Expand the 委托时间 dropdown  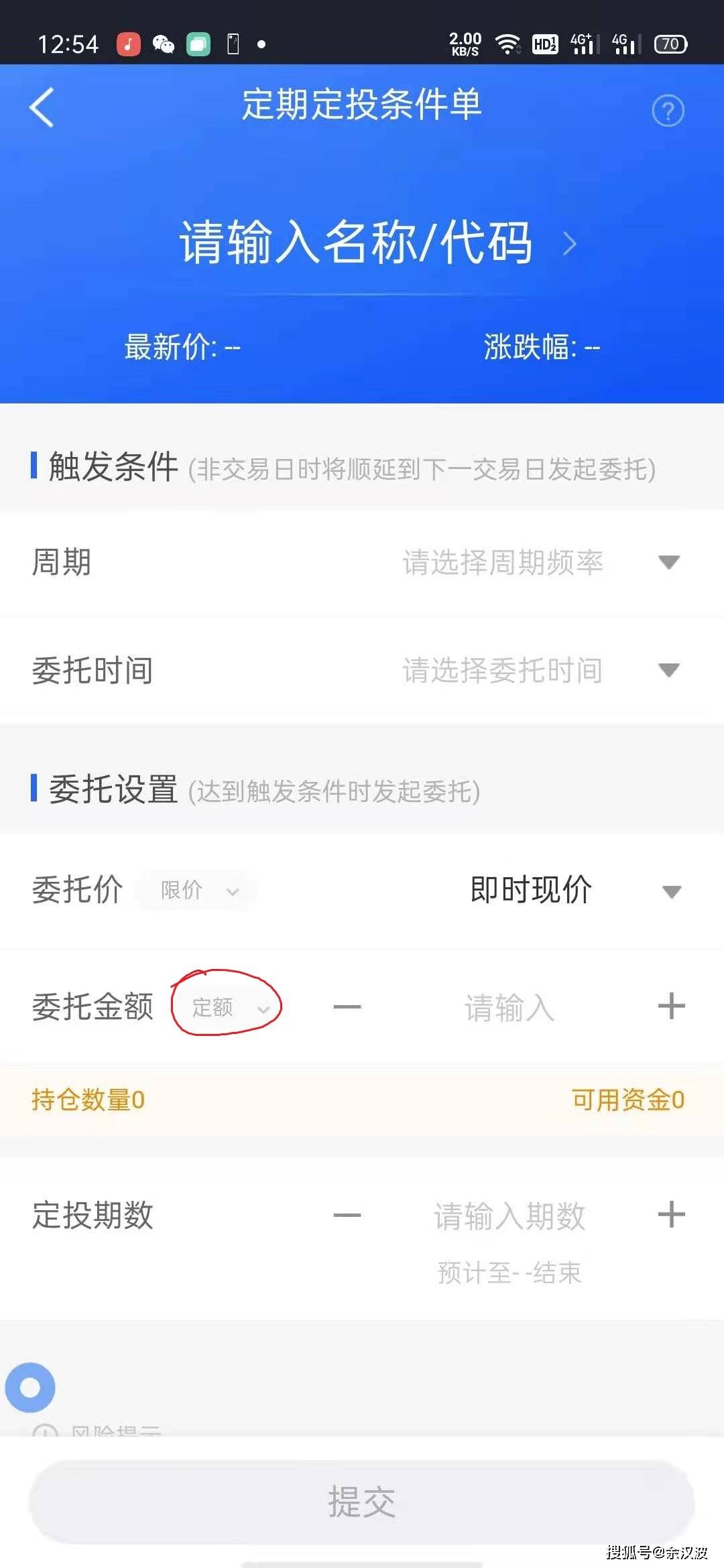click(x=668, y=669)
